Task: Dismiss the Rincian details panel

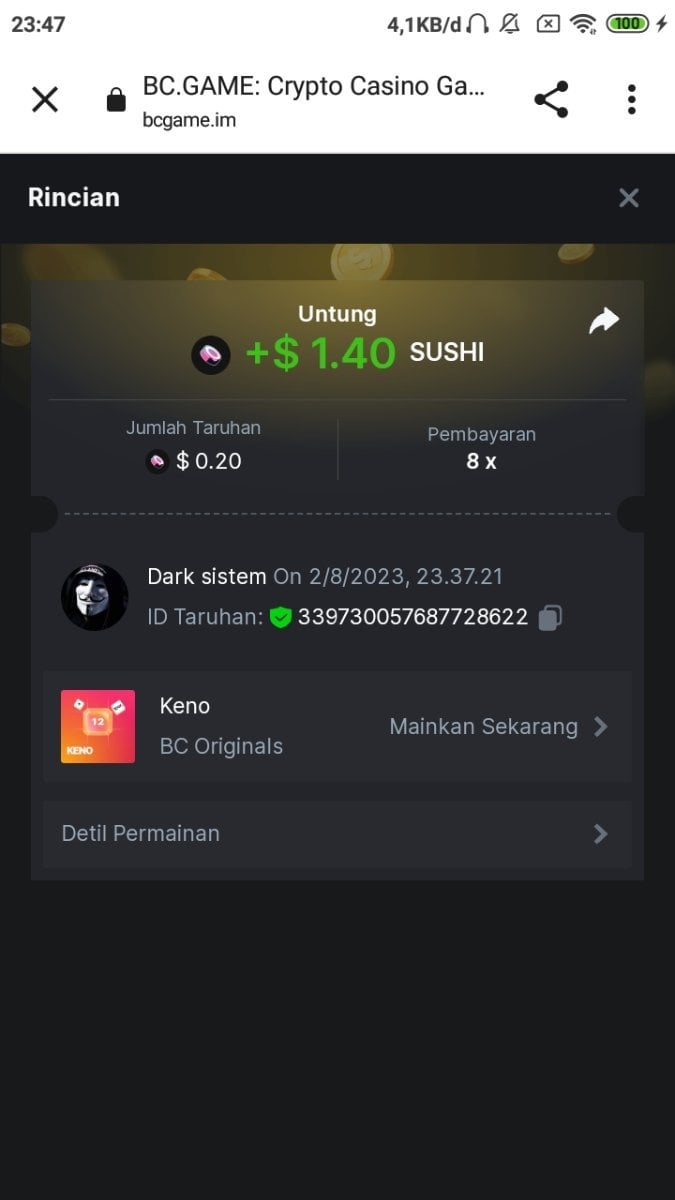Action: (628, 198)
